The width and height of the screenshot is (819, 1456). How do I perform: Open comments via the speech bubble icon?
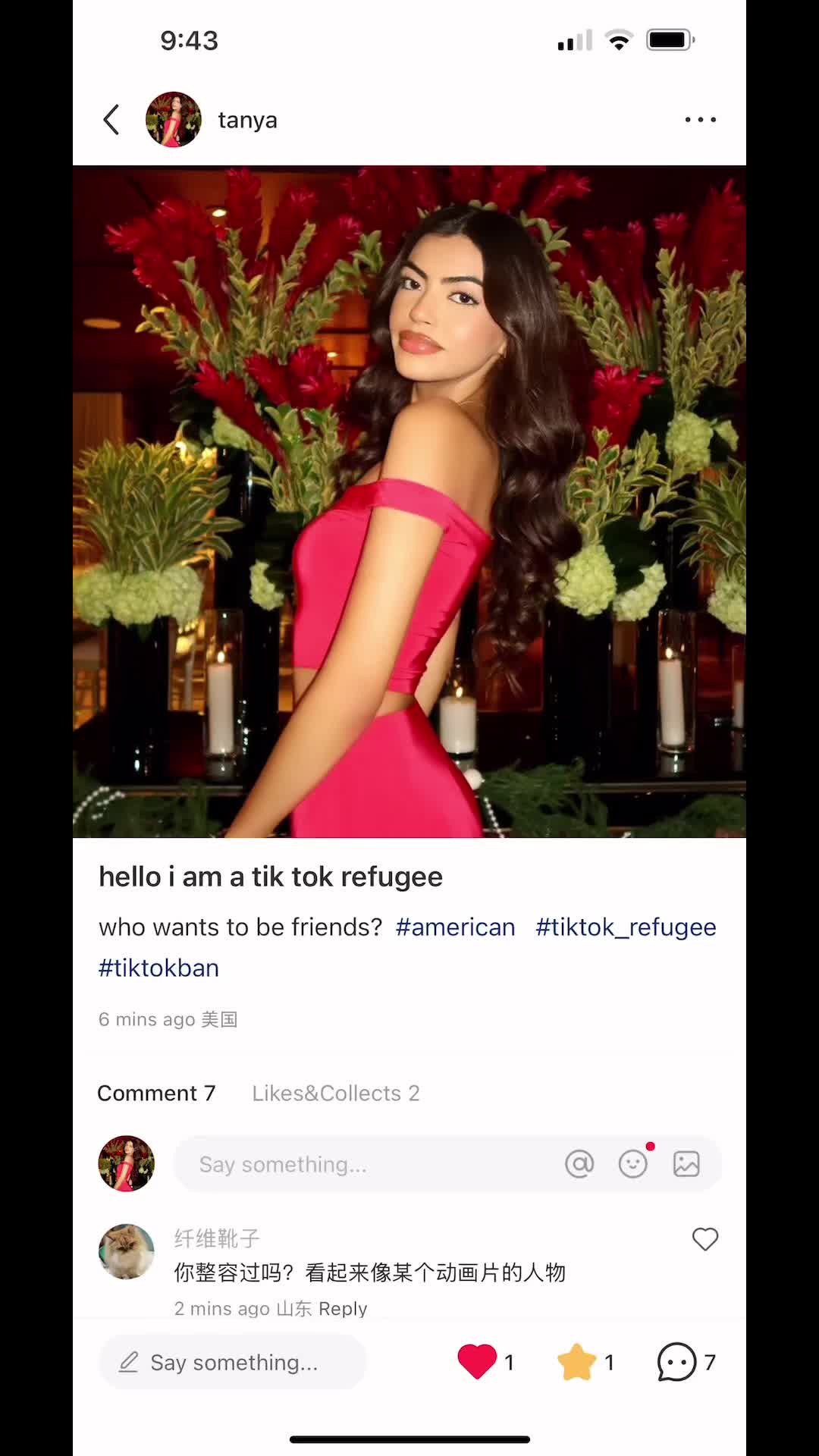click(x=676, y=1362)
